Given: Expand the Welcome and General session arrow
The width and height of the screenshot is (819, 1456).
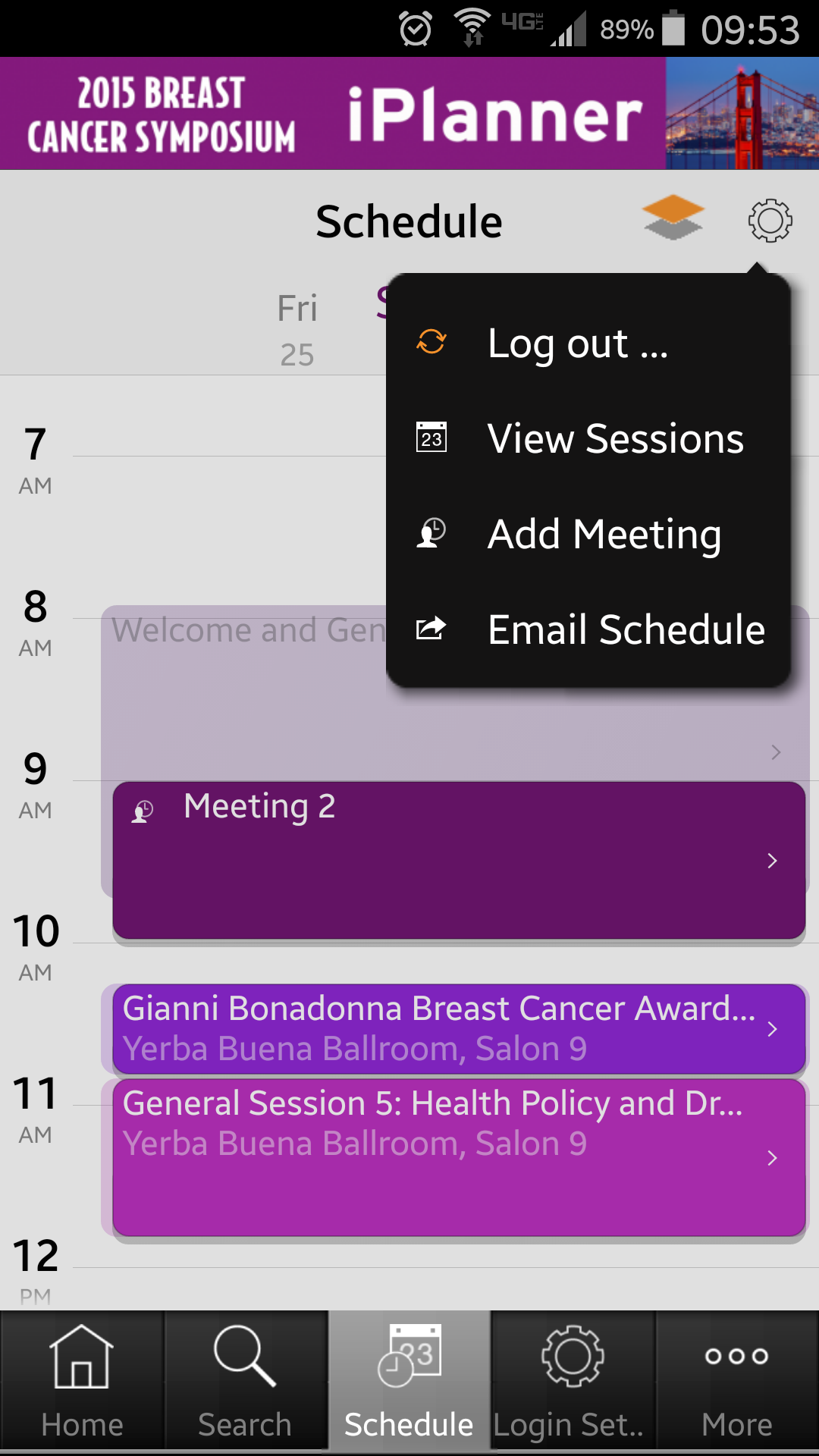Looking at the screenshot, I should (x=774, y=752).
